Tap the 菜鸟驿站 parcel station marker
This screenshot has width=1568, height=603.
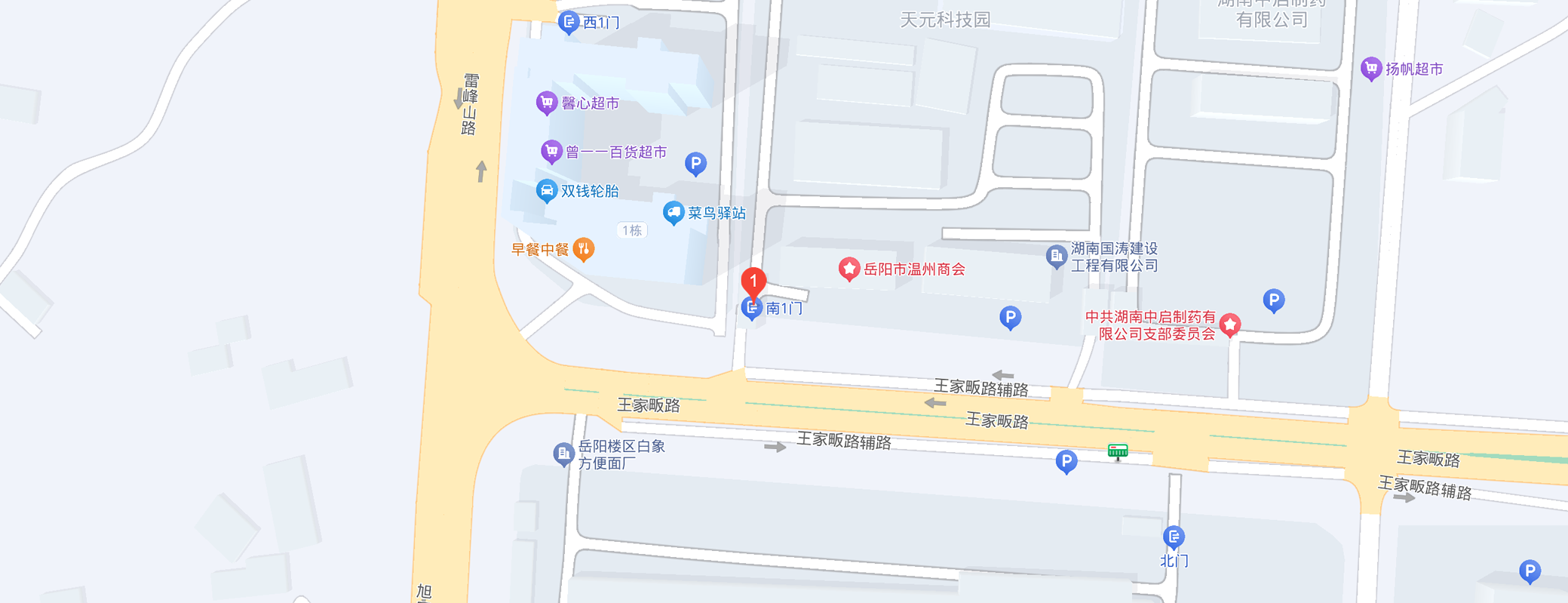(673, 212)
